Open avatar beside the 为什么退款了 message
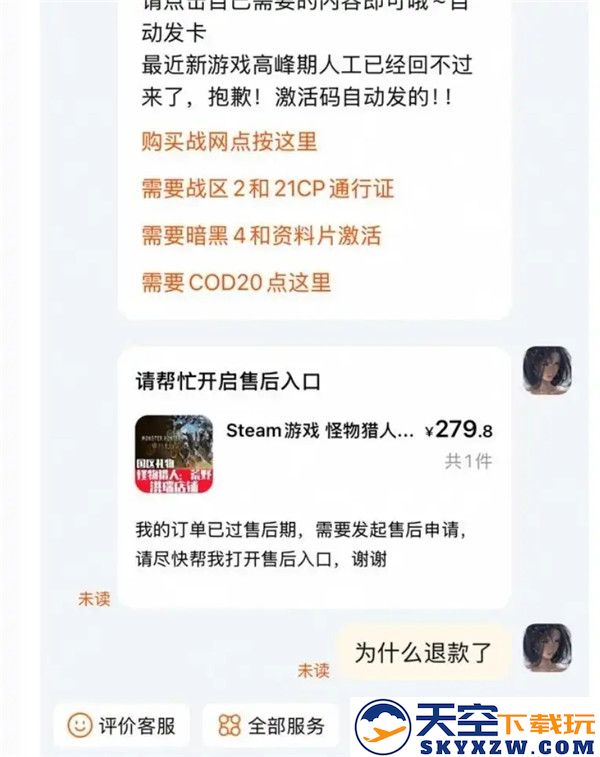Viewport: 600px width, 757px height. tap(547, 648)
